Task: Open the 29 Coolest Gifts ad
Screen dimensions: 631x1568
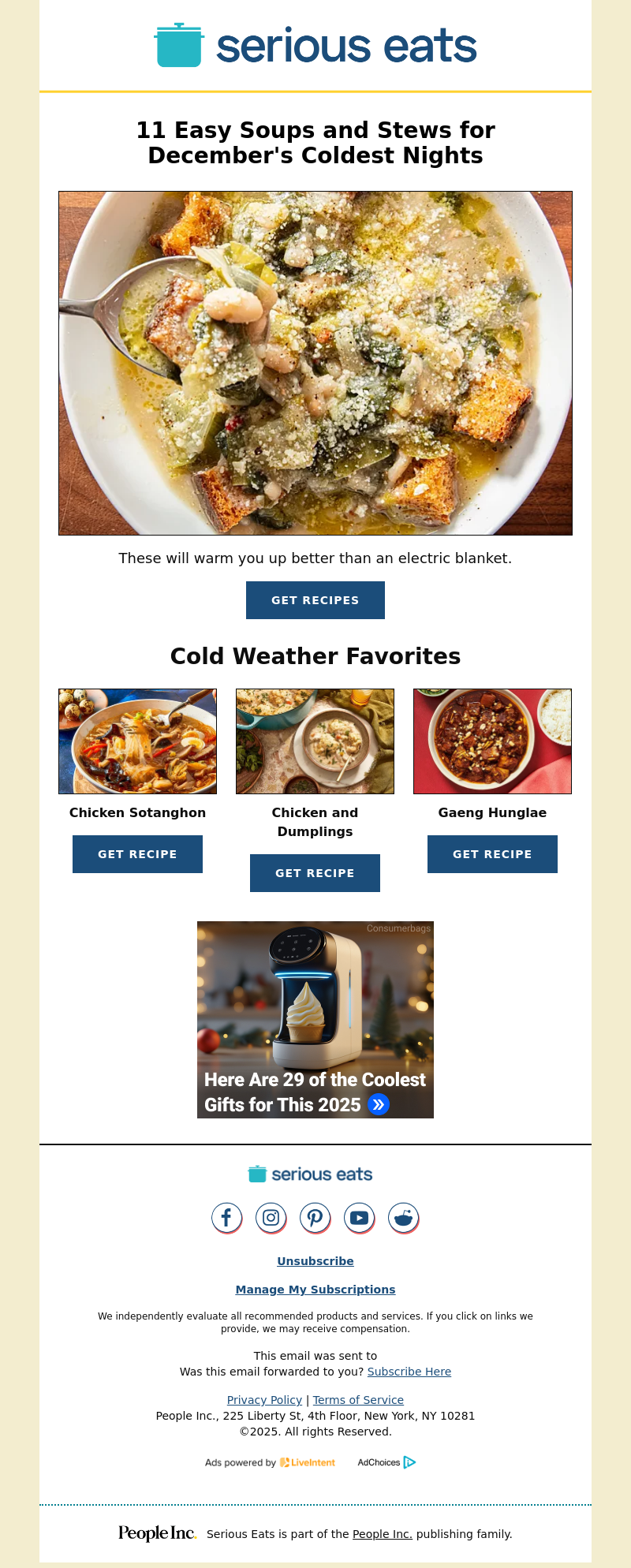Action: pyautogui.click(x=315, y=1019)
